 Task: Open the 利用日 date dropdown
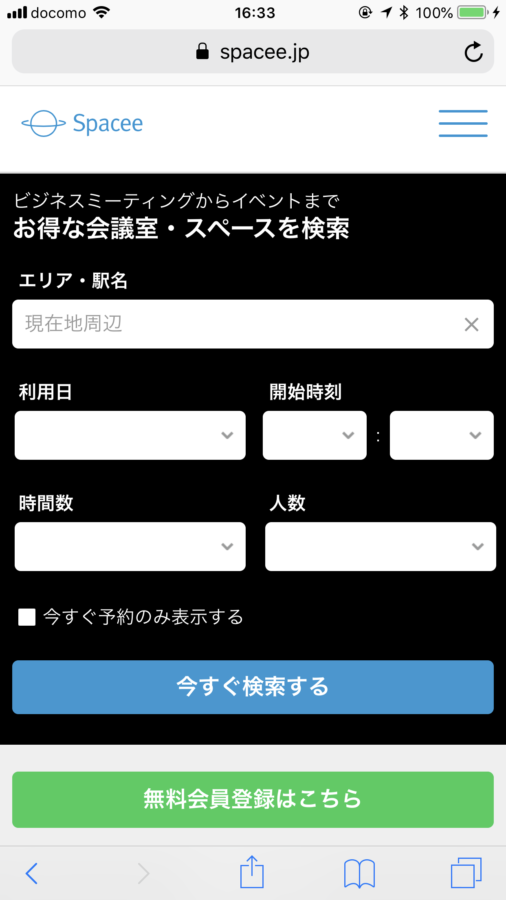[x=130, y=435]
